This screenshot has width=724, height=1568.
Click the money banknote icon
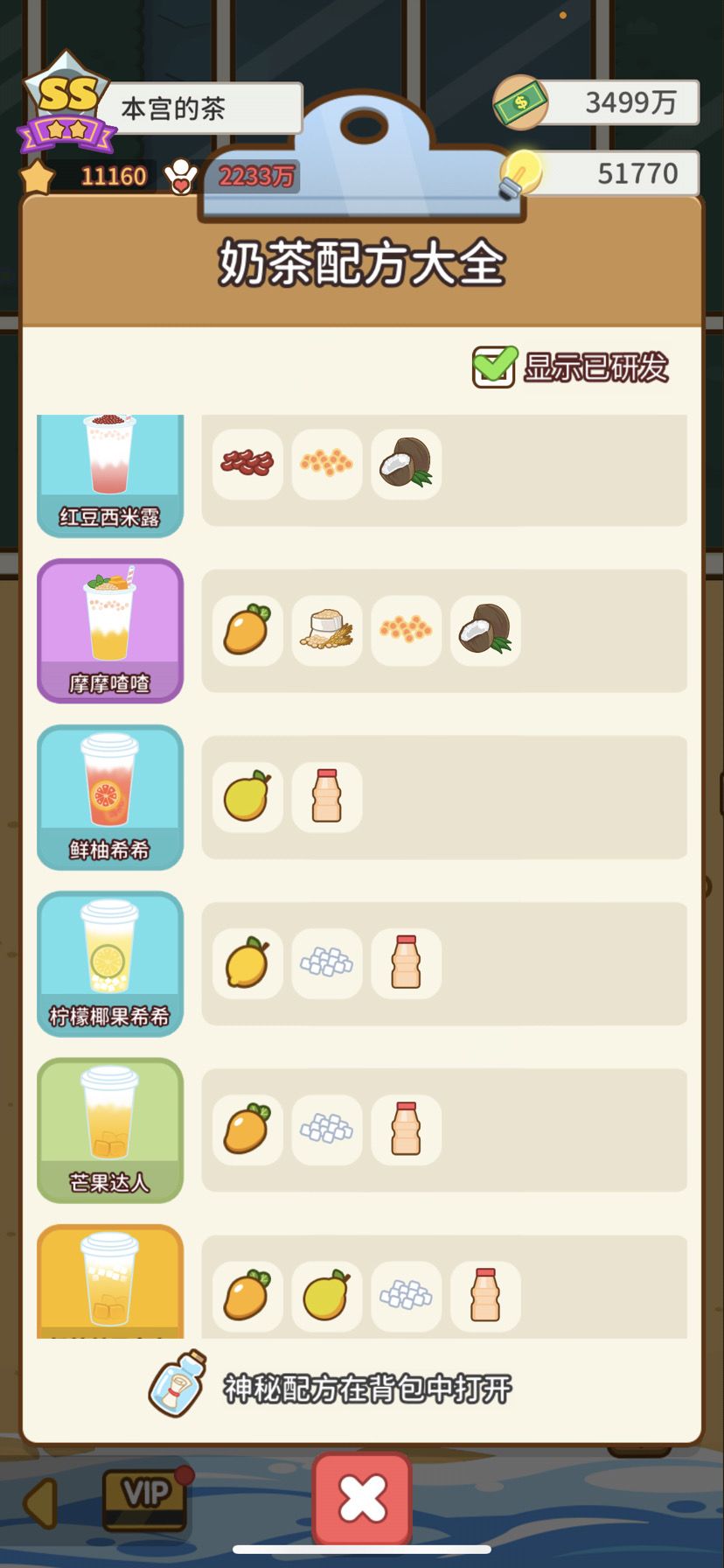522,102
